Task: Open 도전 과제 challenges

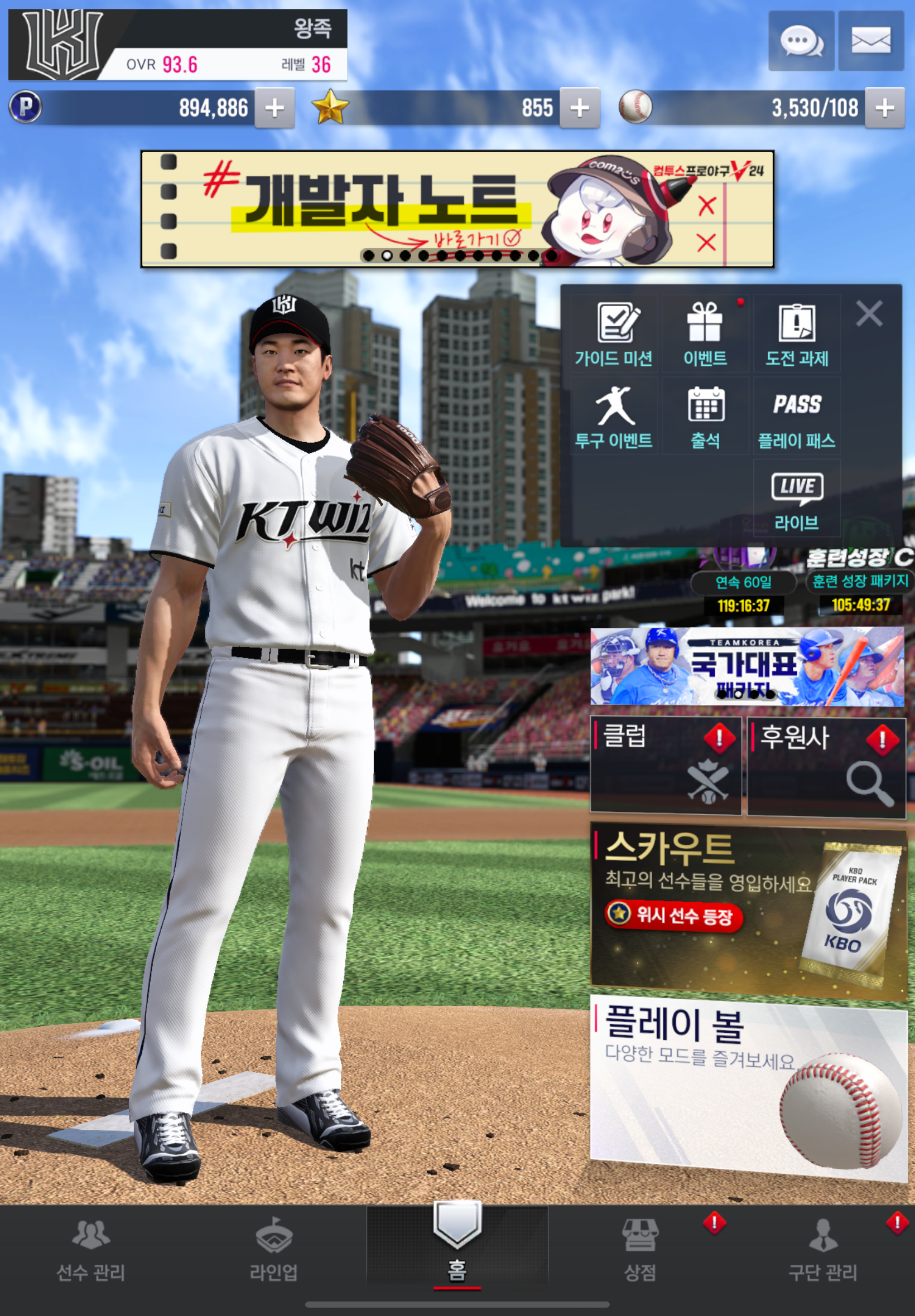Action: coord(796,335)
